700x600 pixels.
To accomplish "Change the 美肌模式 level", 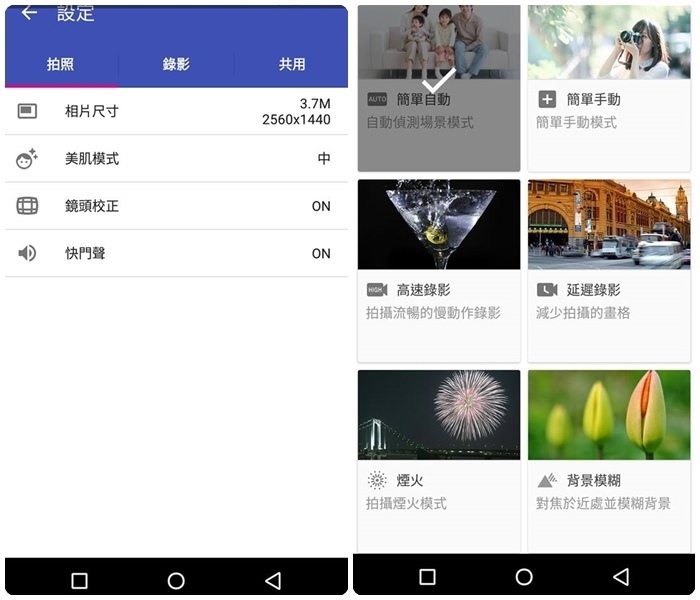I will tap(176, 159).
